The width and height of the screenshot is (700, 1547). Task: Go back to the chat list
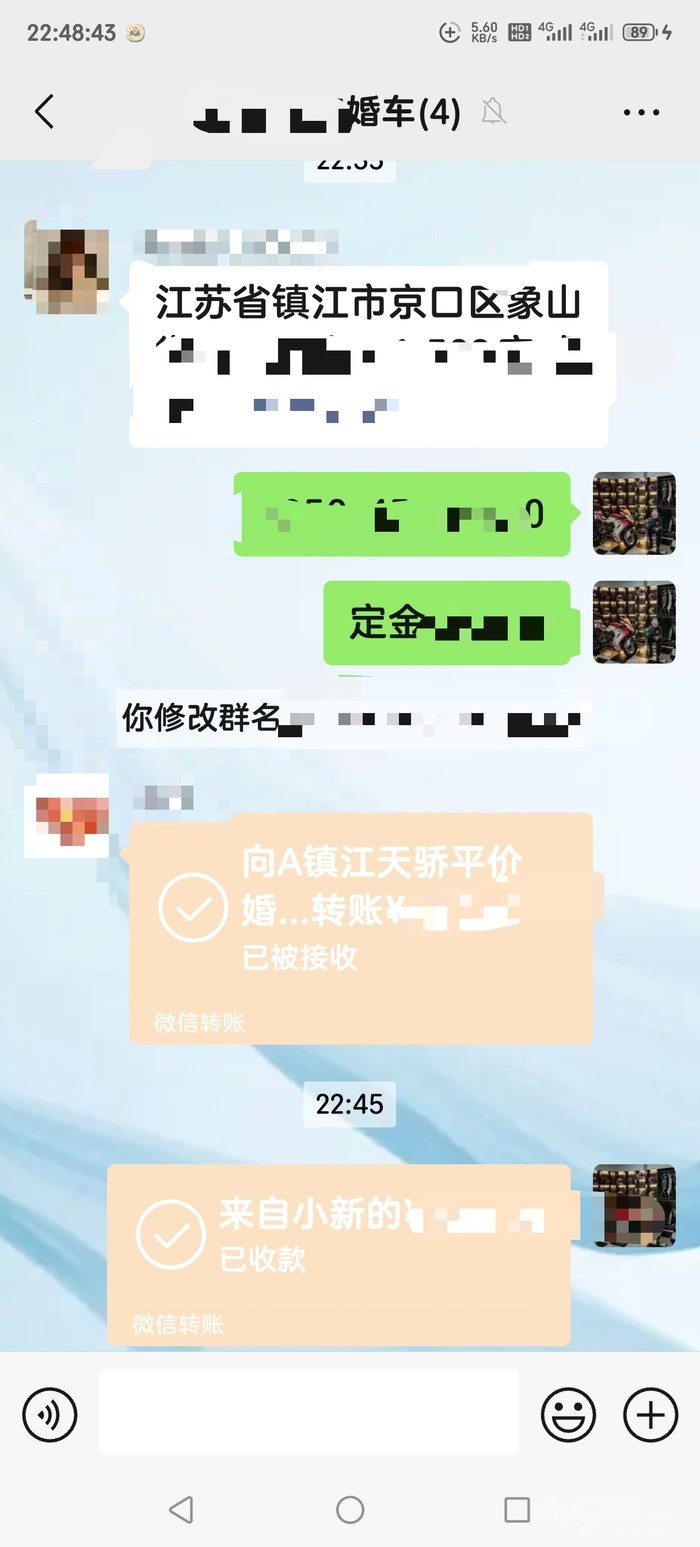click(44, 112)
